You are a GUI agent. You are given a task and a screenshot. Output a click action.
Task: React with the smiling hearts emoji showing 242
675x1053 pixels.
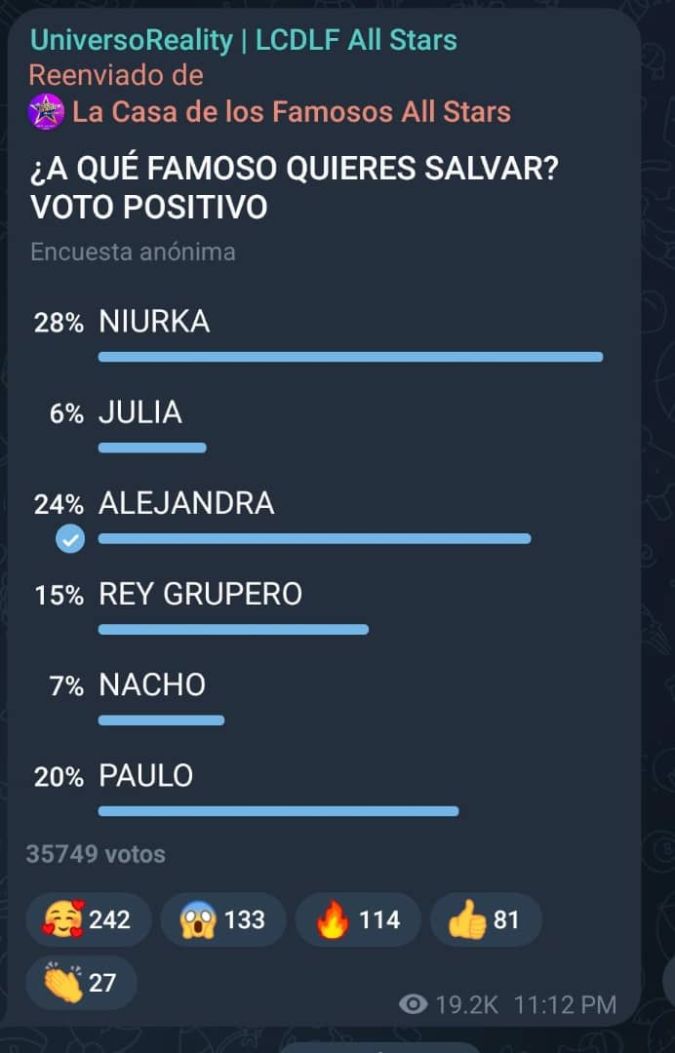89,919
